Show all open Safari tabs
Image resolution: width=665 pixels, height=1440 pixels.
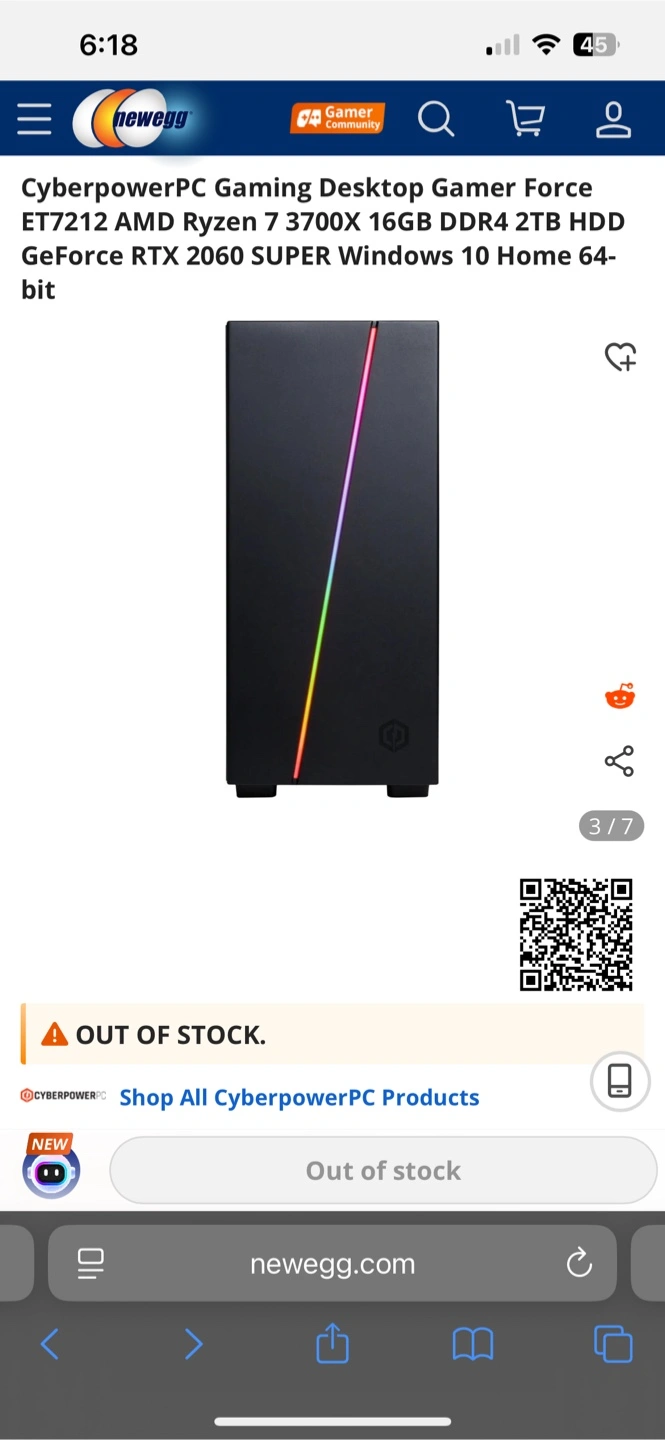click(613, 1344)
